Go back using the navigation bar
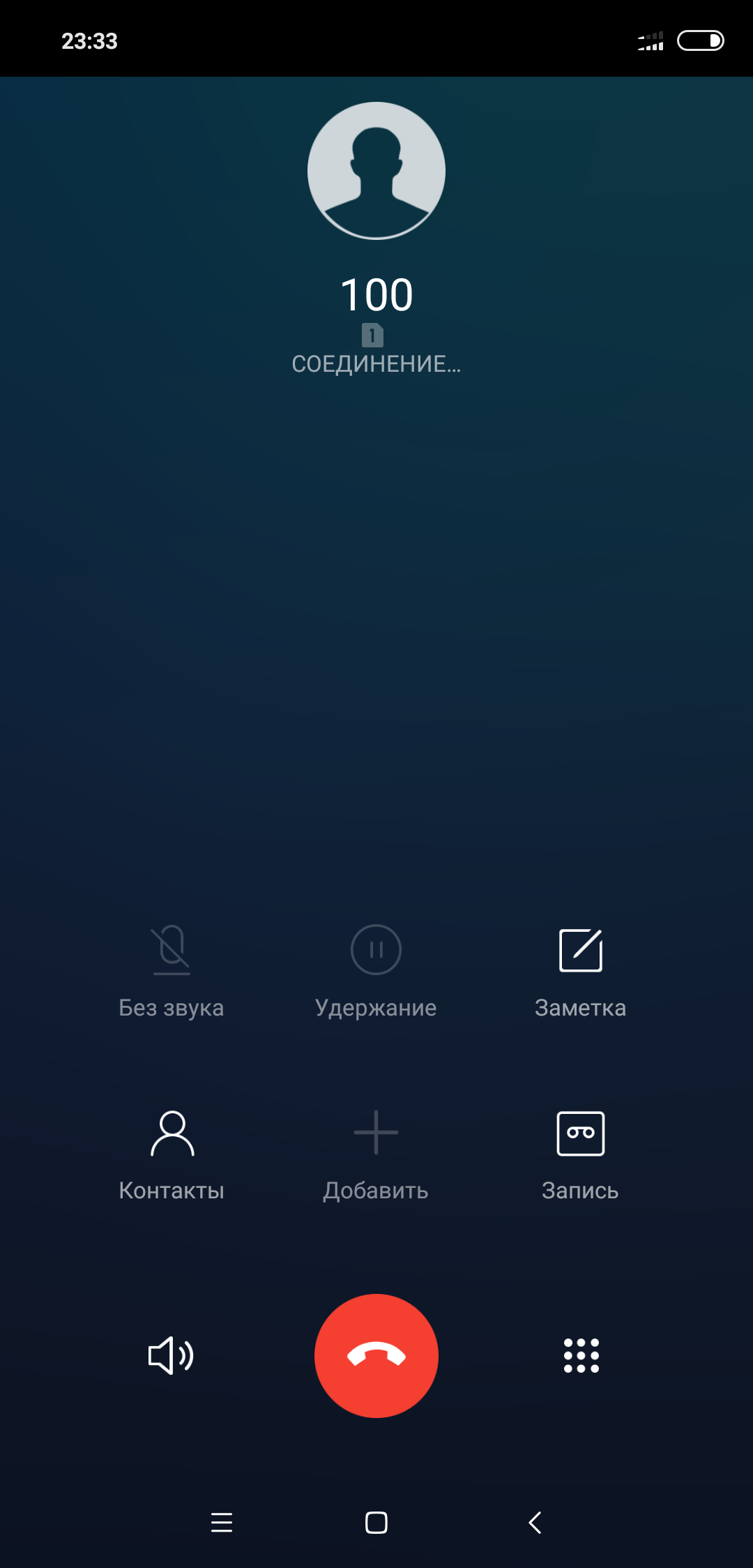 [x=535, y=1522]
